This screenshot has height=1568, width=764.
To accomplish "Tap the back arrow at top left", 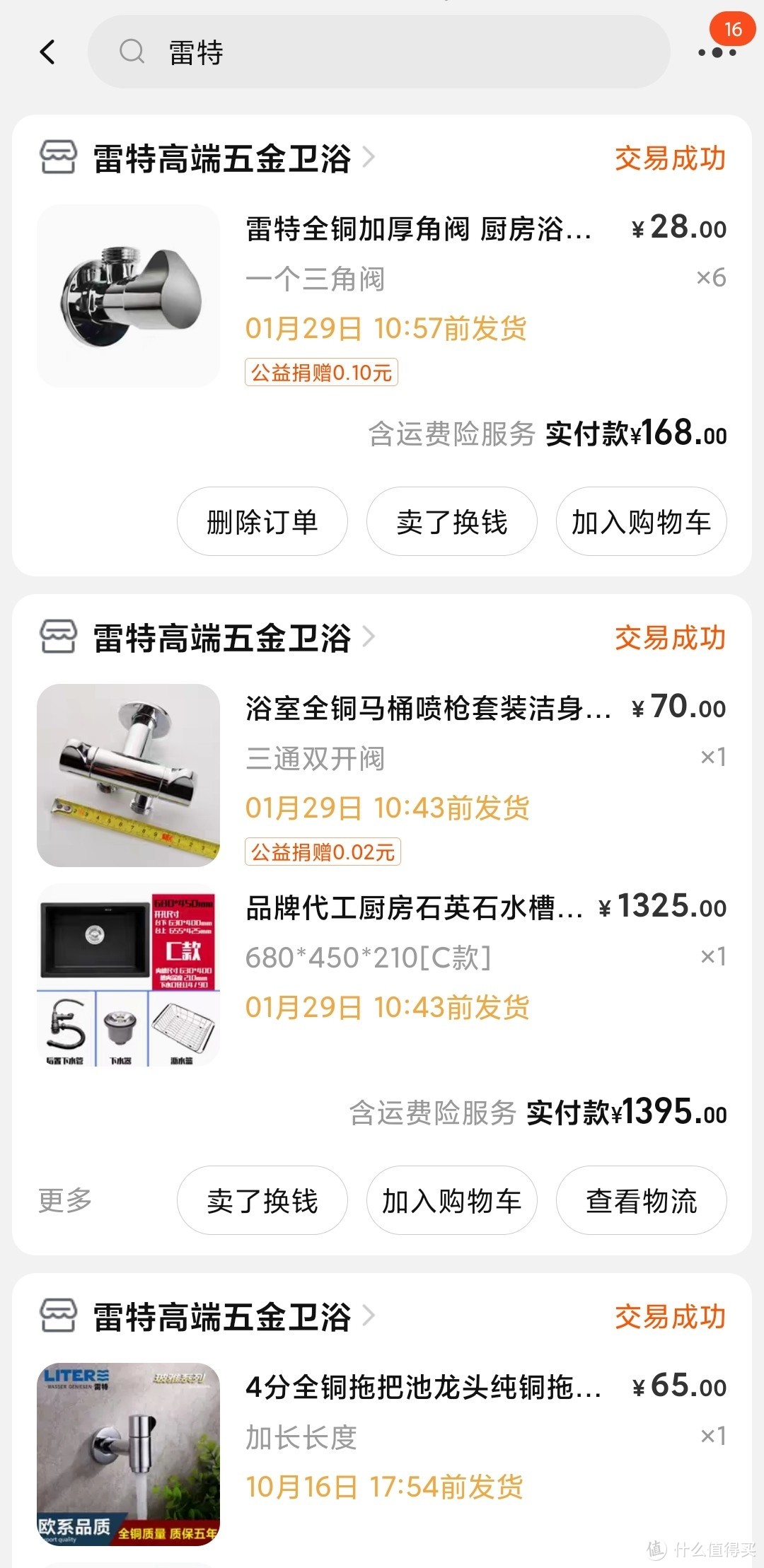I will point(47,52).
